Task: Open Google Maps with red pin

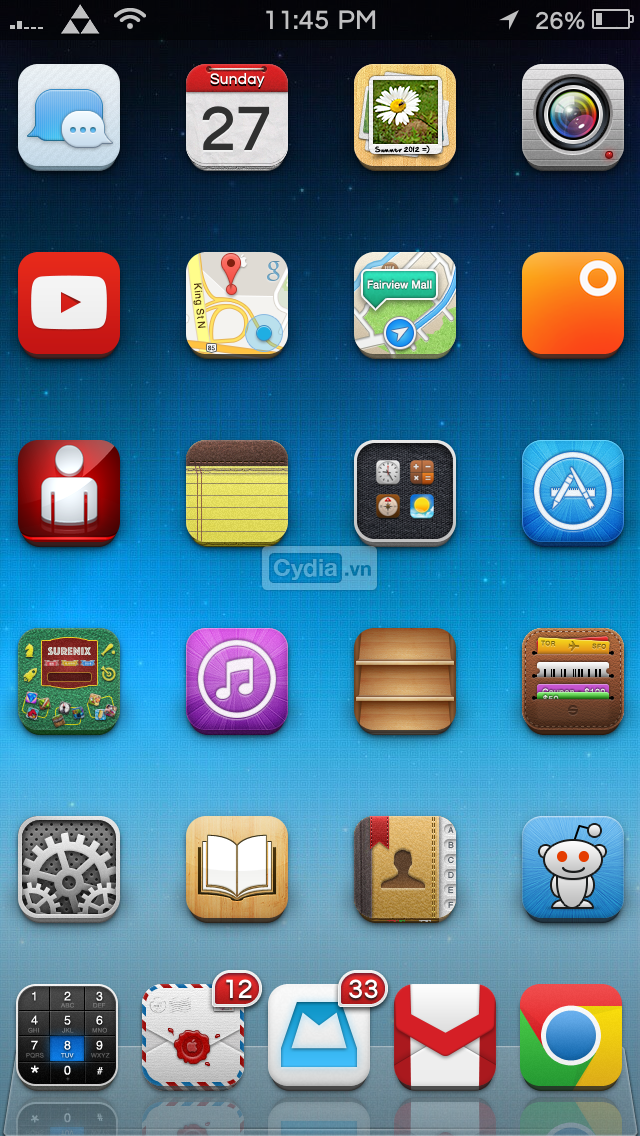Action: click(x=237, y=303)
